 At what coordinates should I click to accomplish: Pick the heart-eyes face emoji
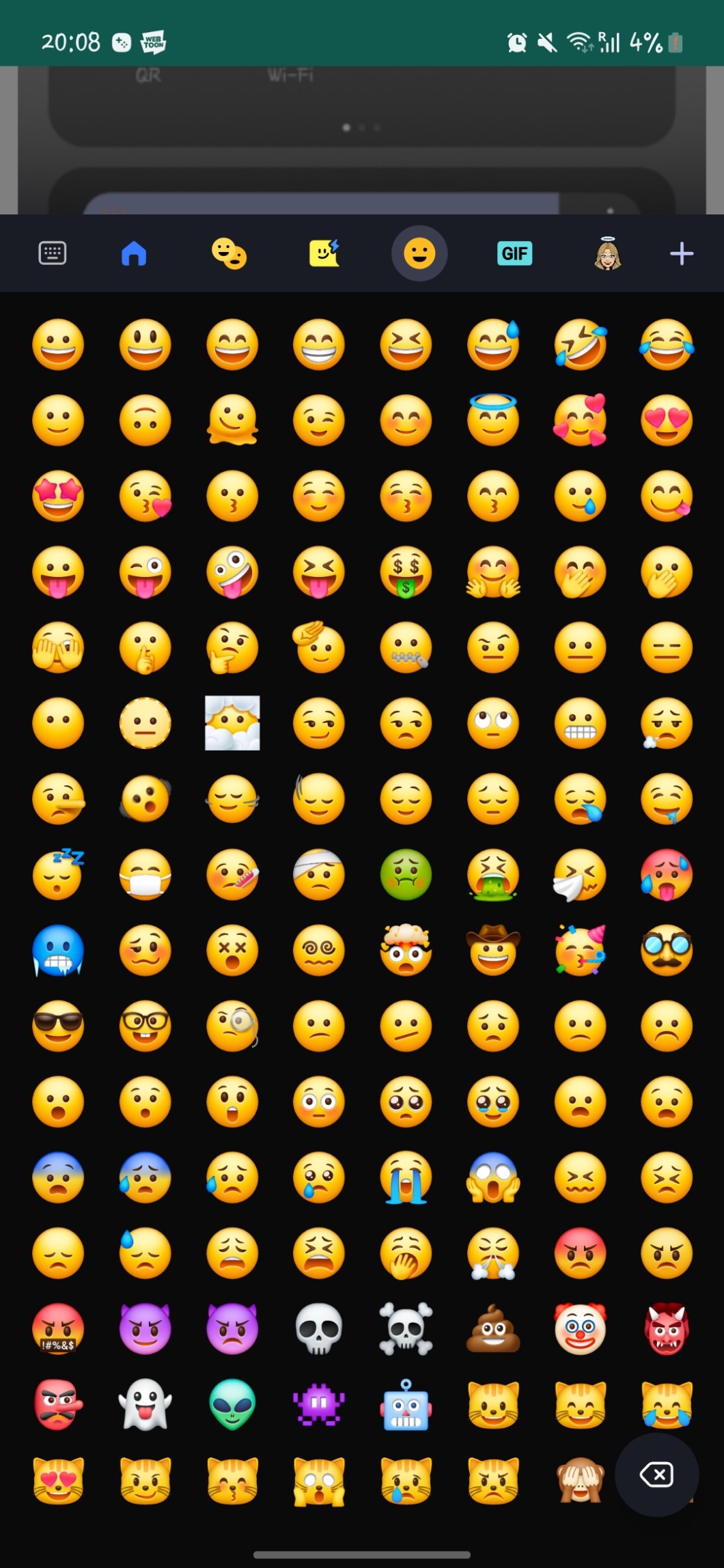coord(667,420)
